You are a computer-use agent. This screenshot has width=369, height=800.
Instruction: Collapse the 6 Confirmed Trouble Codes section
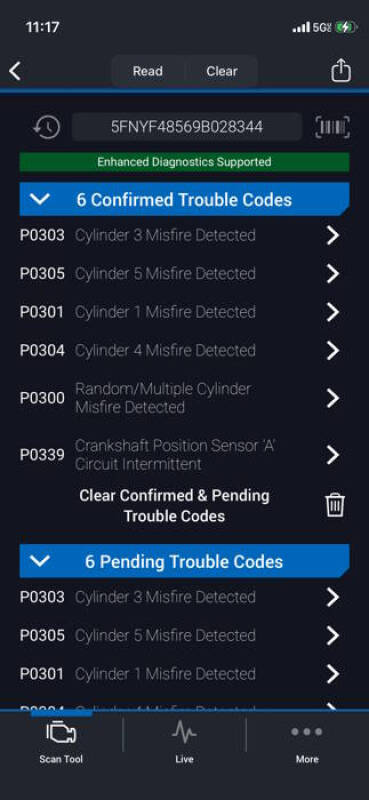pyautogui.click(x=184, y=199)
